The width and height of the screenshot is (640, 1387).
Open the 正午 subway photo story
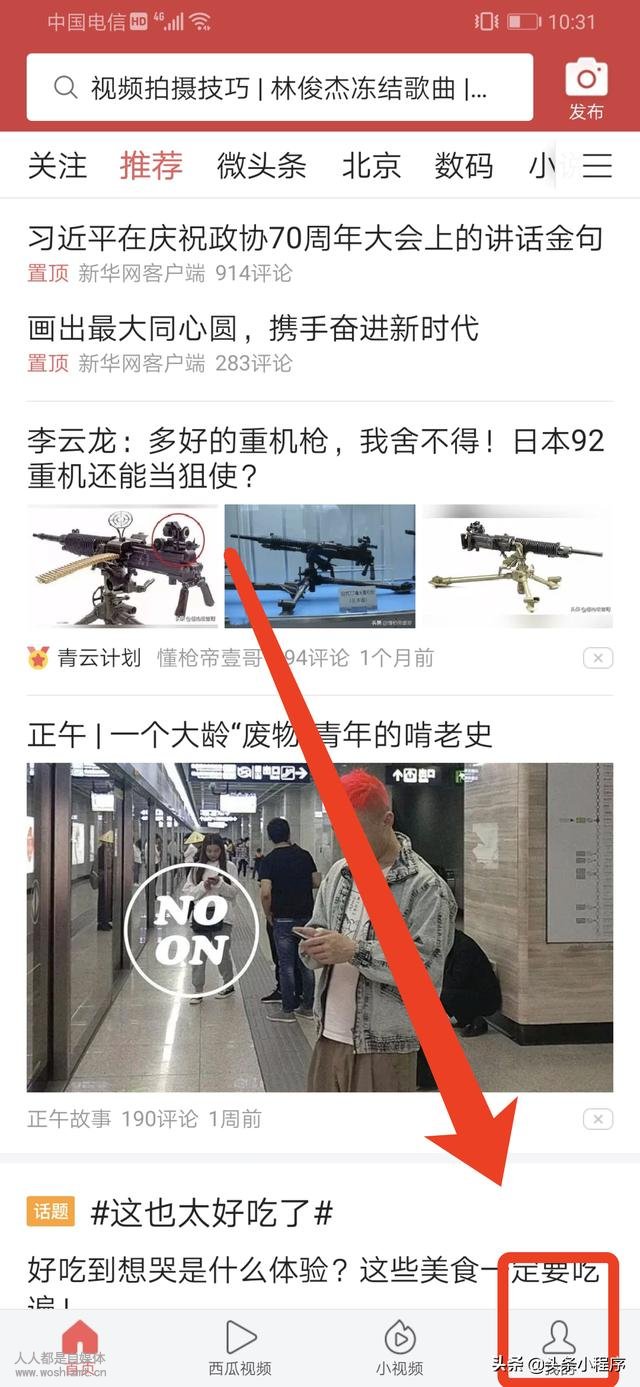point(318,925)
